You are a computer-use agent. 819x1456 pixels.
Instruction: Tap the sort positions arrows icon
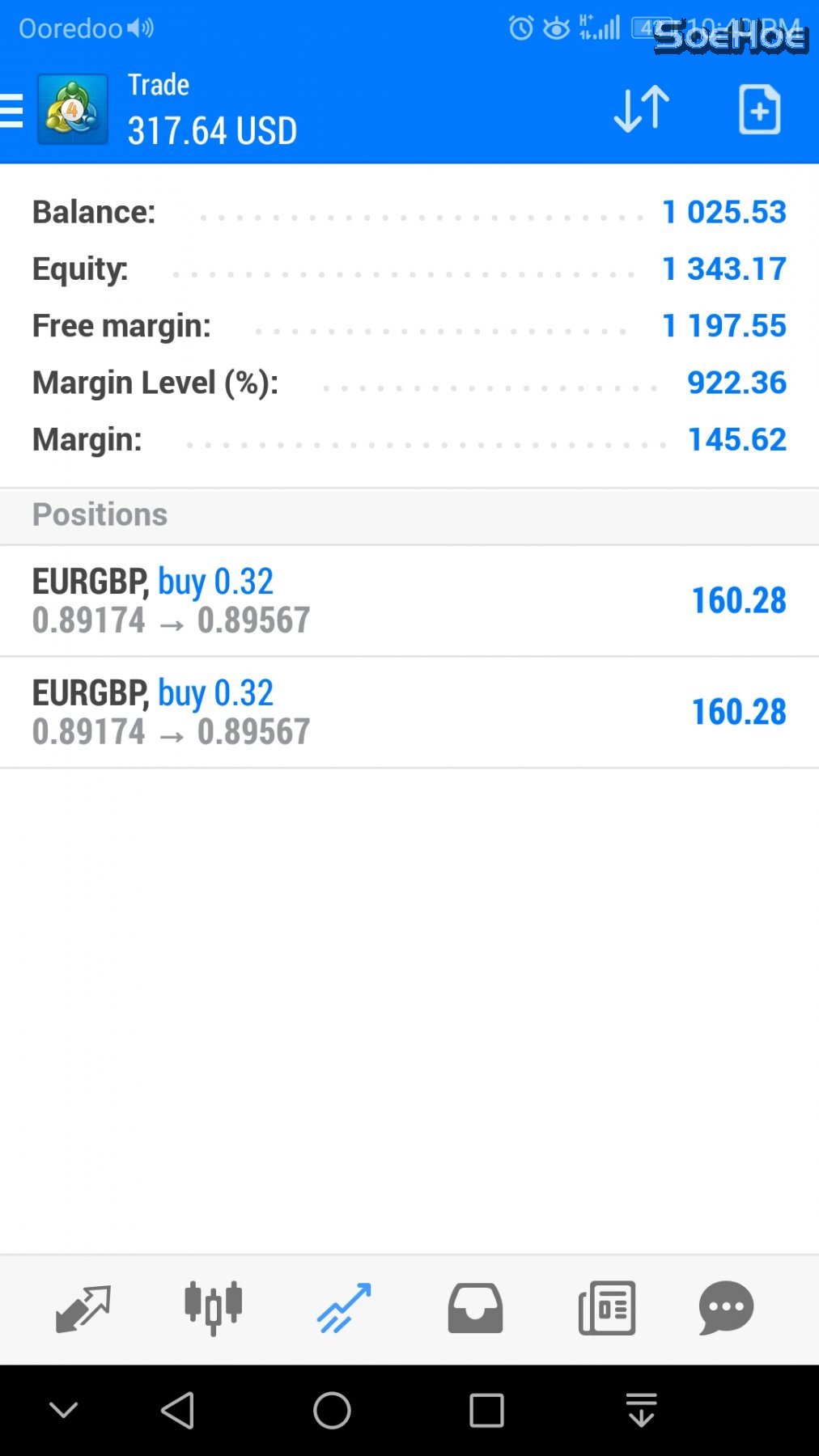click(641, 109)
